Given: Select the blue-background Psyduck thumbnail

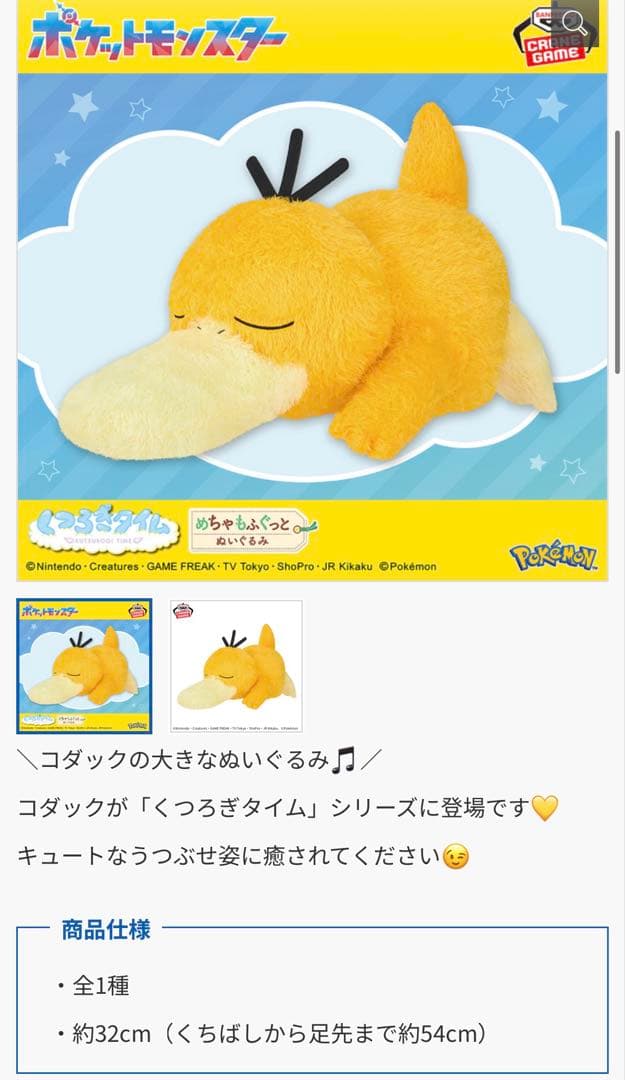Looking at the screenshot, I should (x=84, y=666).
